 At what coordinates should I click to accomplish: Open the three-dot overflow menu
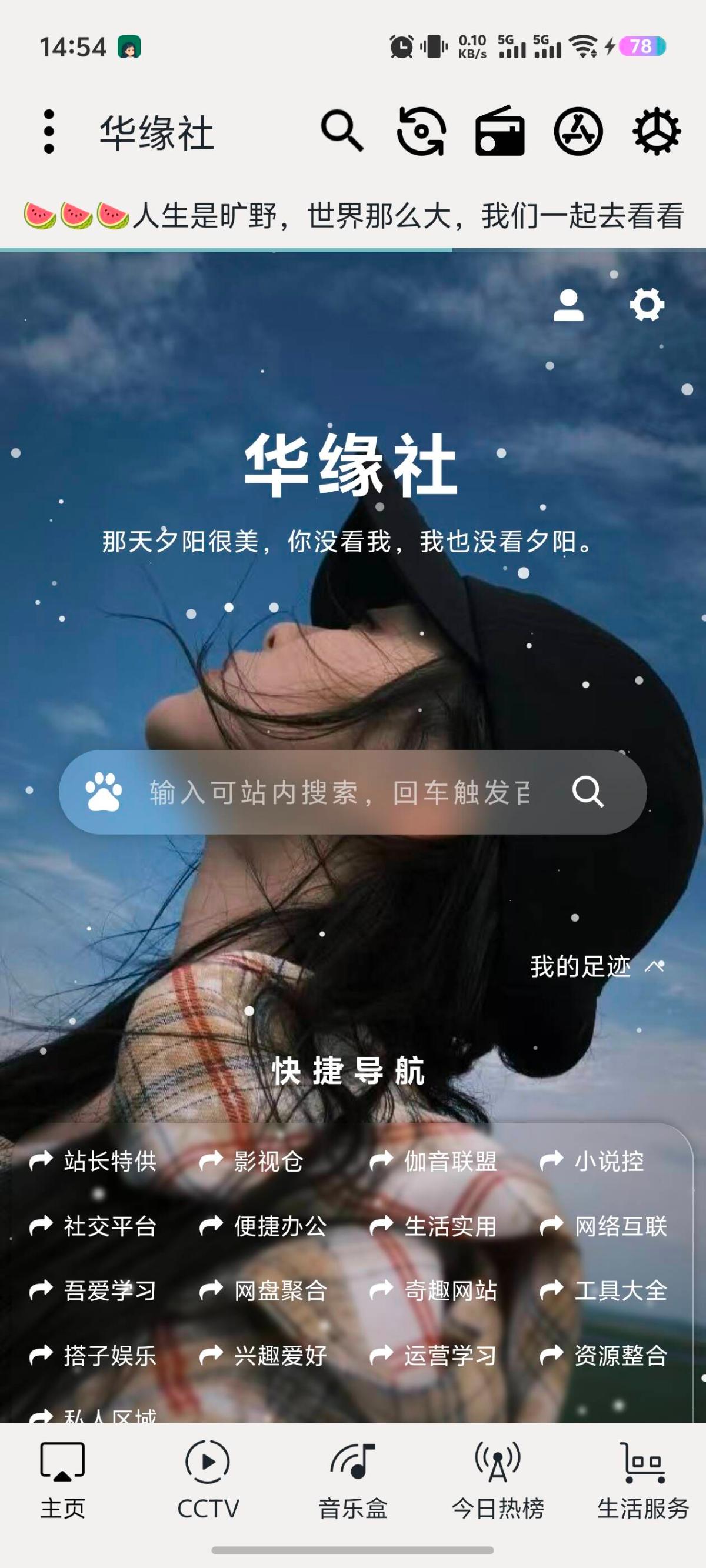(x=49, y=132)
